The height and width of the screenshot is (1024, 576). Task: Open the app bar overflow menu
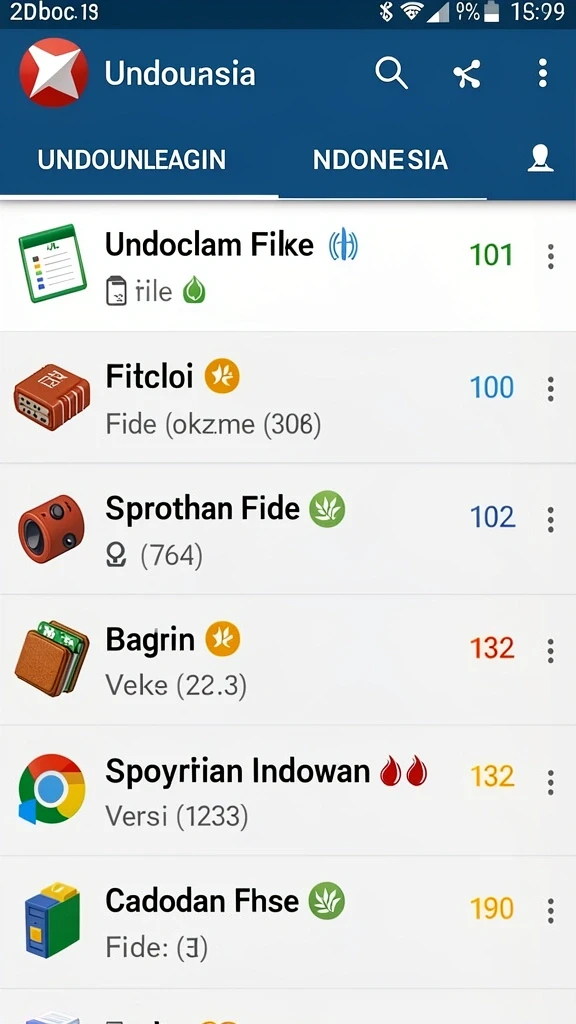pyautogui.click(x=543, y=72)
